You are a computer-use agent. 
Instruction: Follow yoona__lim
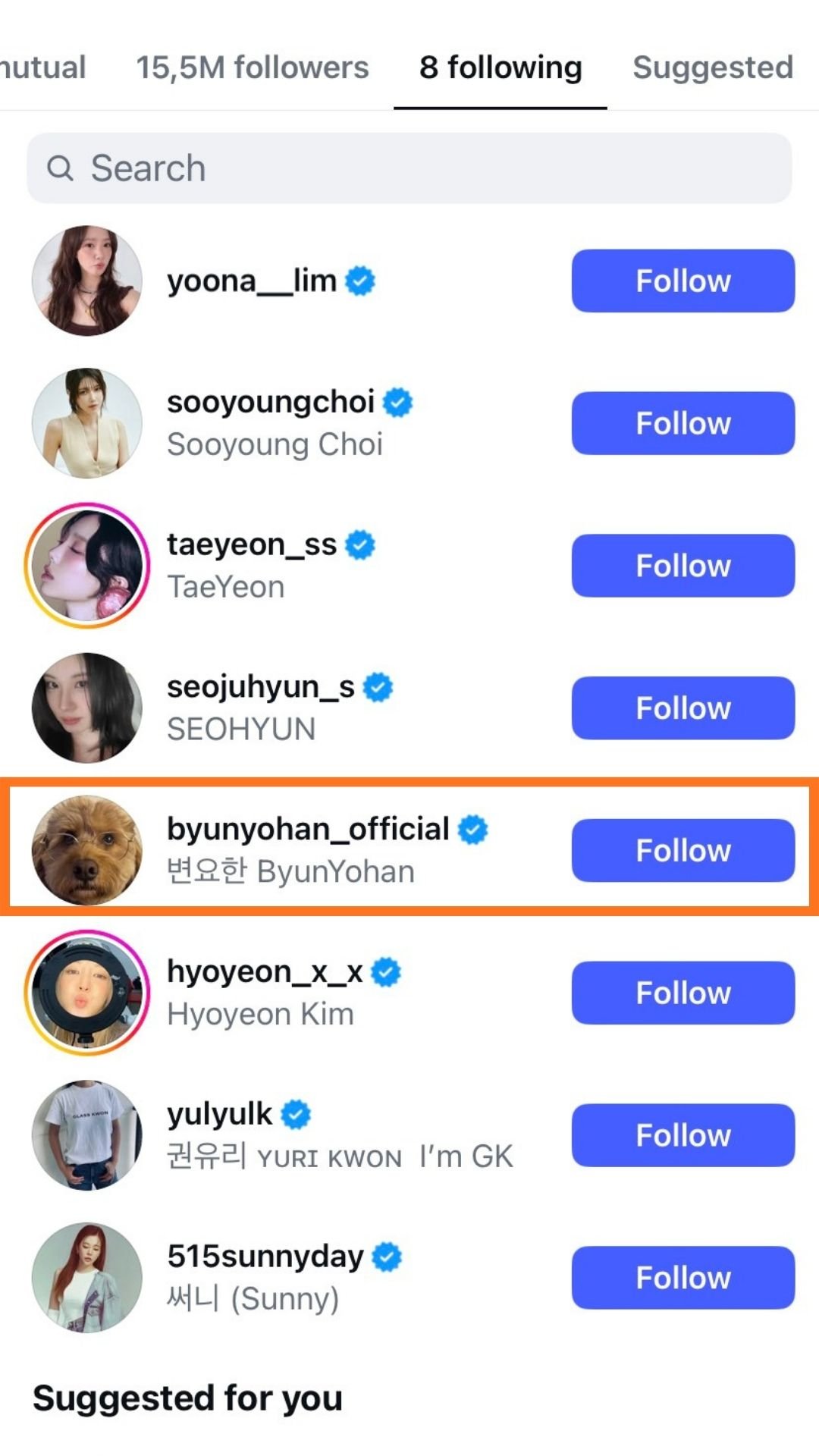682,281
